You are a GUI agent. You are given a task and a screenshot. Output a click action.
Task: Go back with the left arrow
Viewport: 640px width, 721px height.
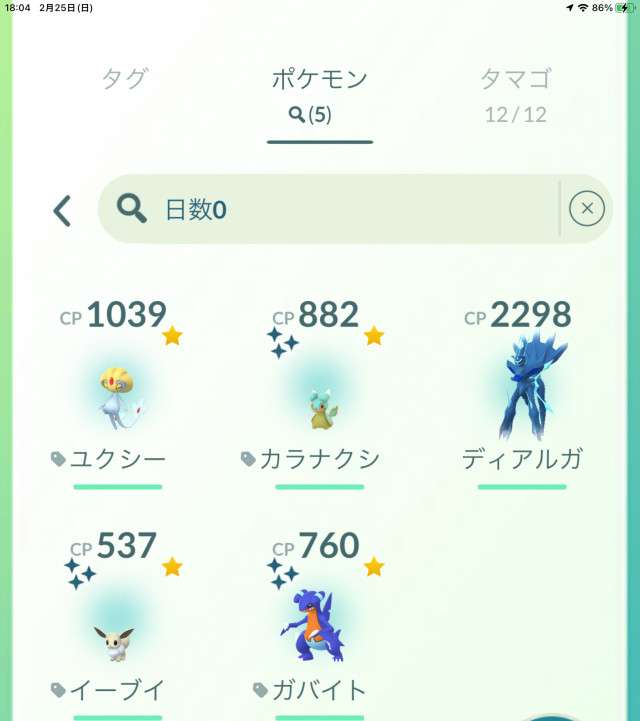[62, 210]
